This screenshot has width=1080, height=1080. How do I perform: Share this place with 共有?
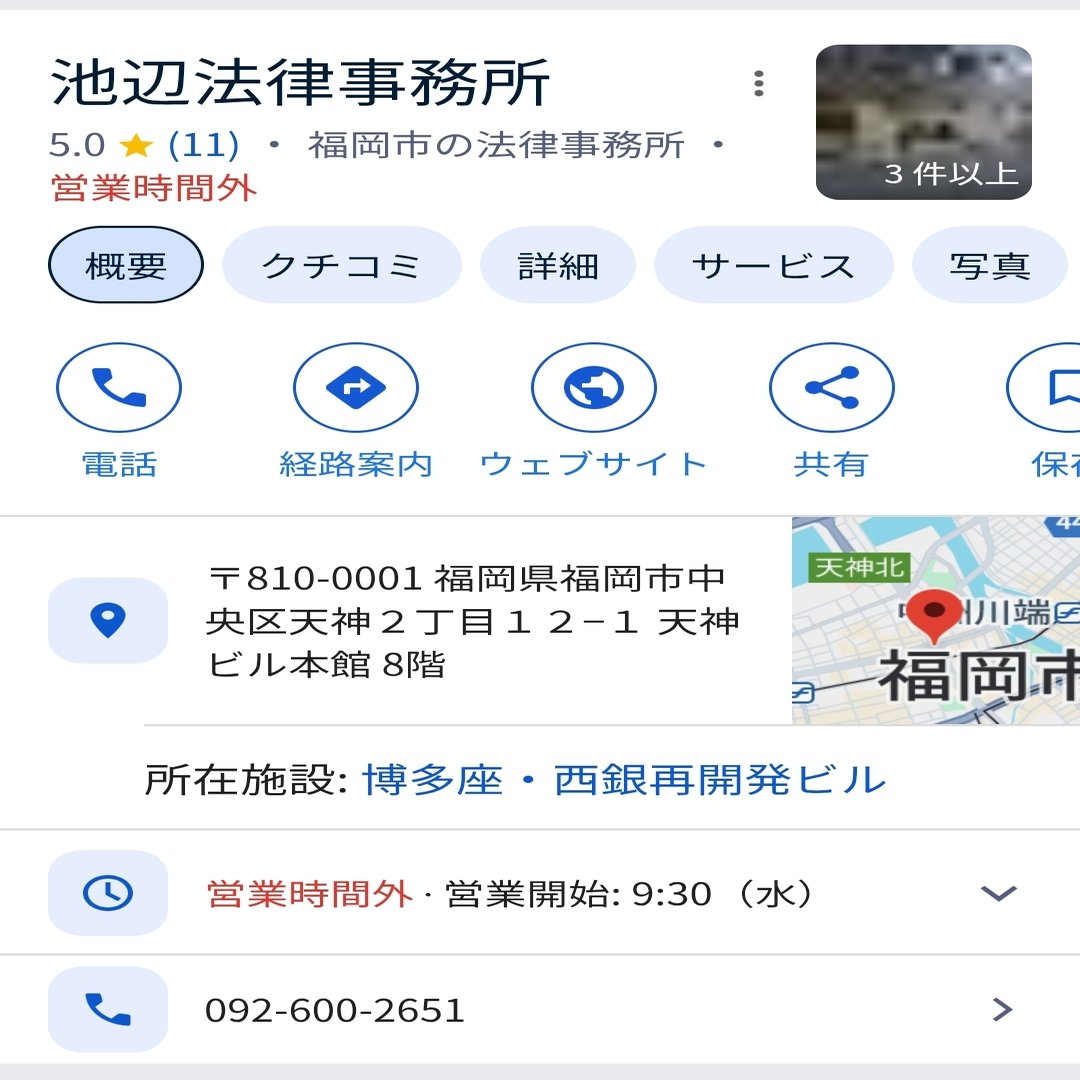point(831,388)
